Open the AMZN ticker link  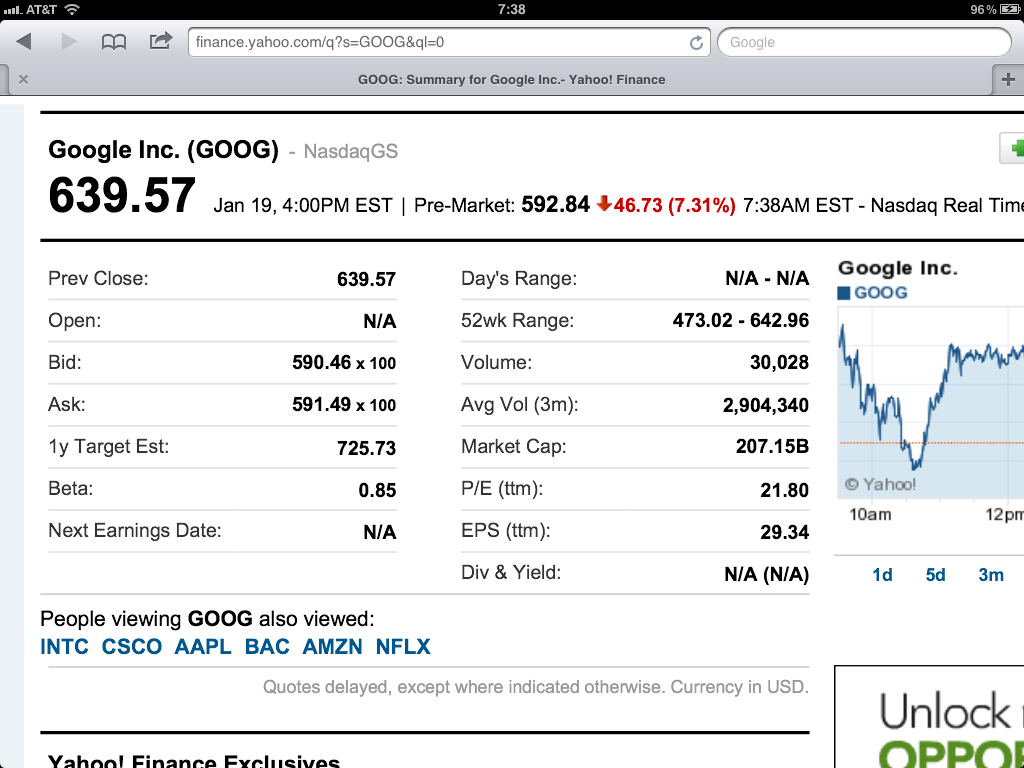tap(332, 647)
